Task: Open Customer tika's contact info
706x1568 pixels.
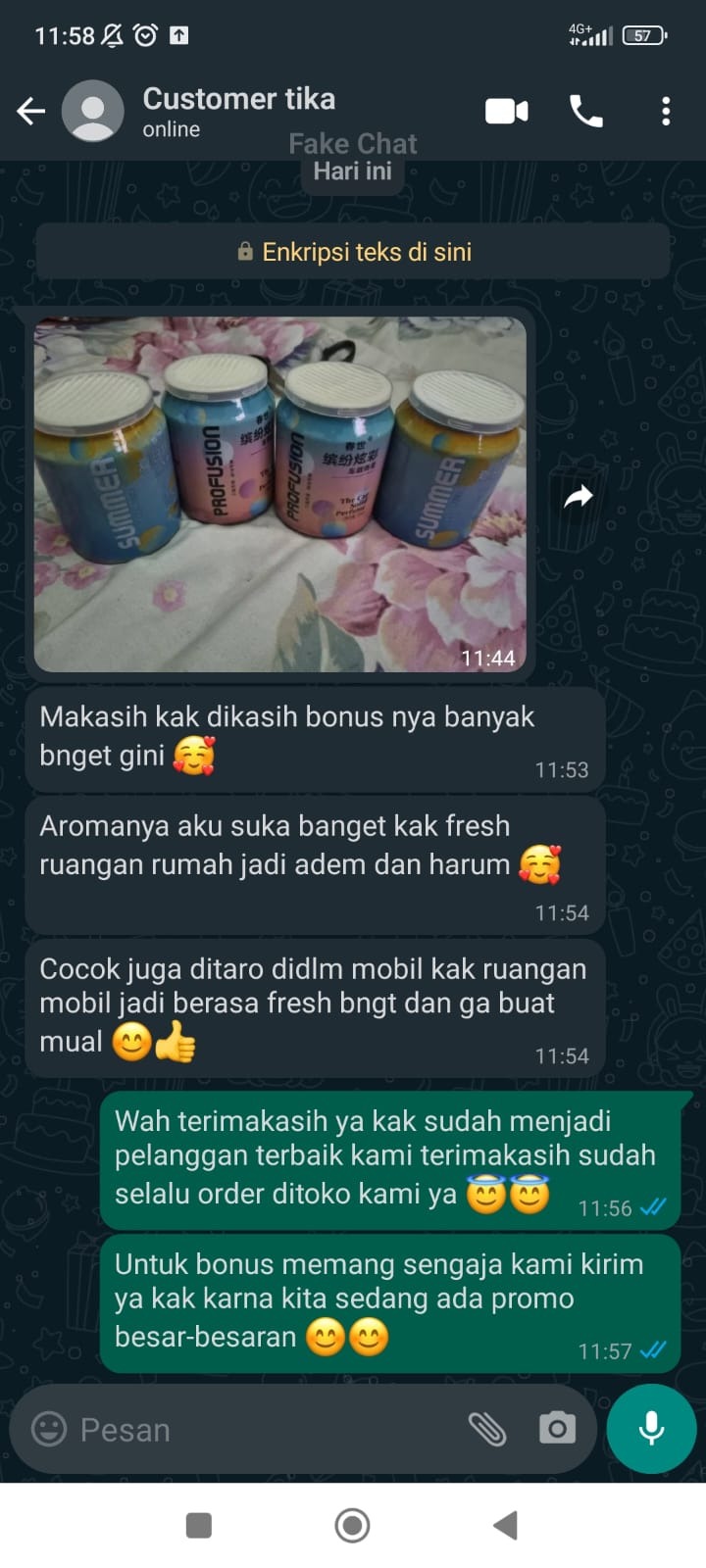Action: pos(238,111)
